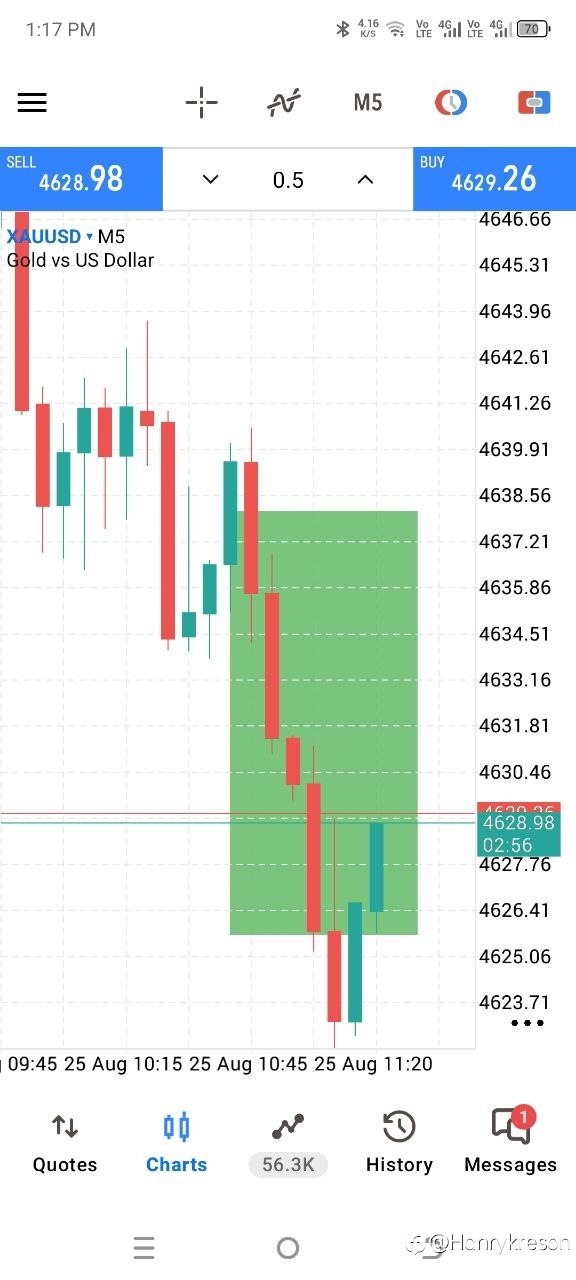Decrease lot size with down chevron
576x1280 pixels.
click(210, 179)
